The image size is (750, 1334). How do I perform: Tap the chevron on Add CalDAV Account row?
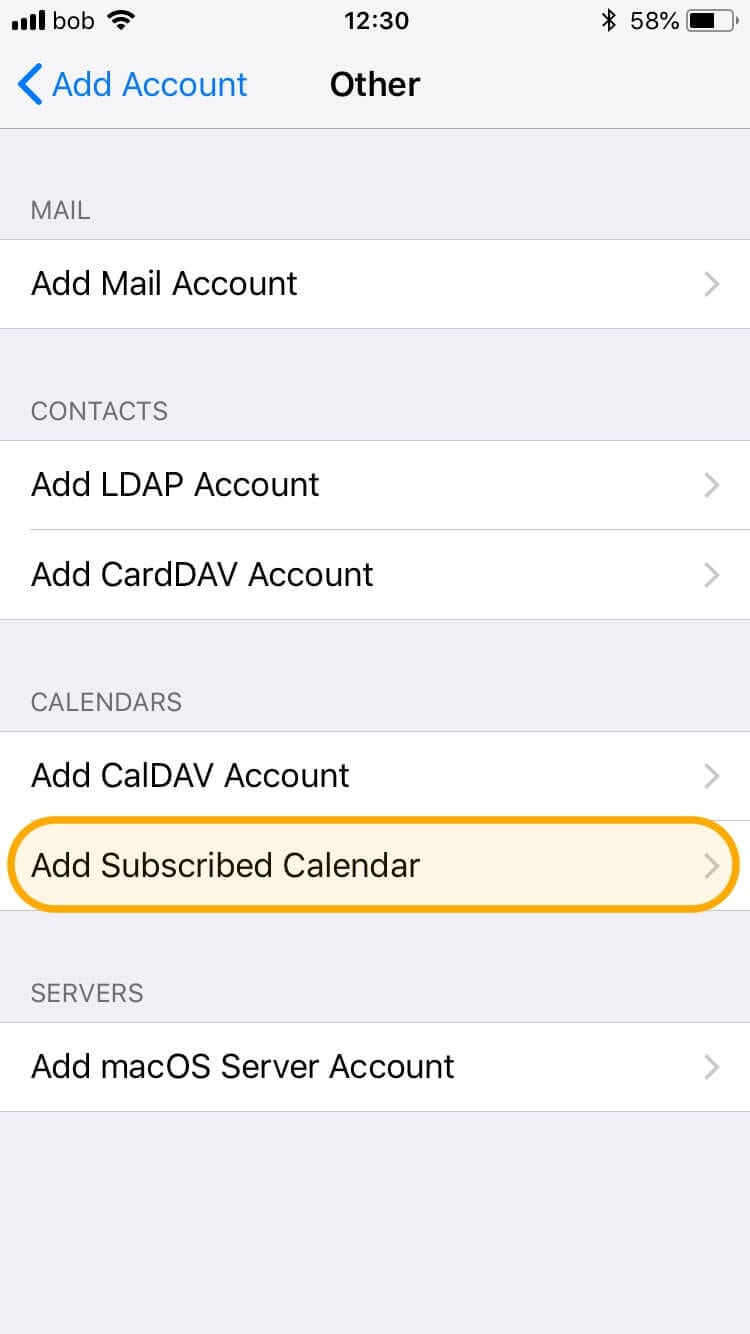click(711, 775)
